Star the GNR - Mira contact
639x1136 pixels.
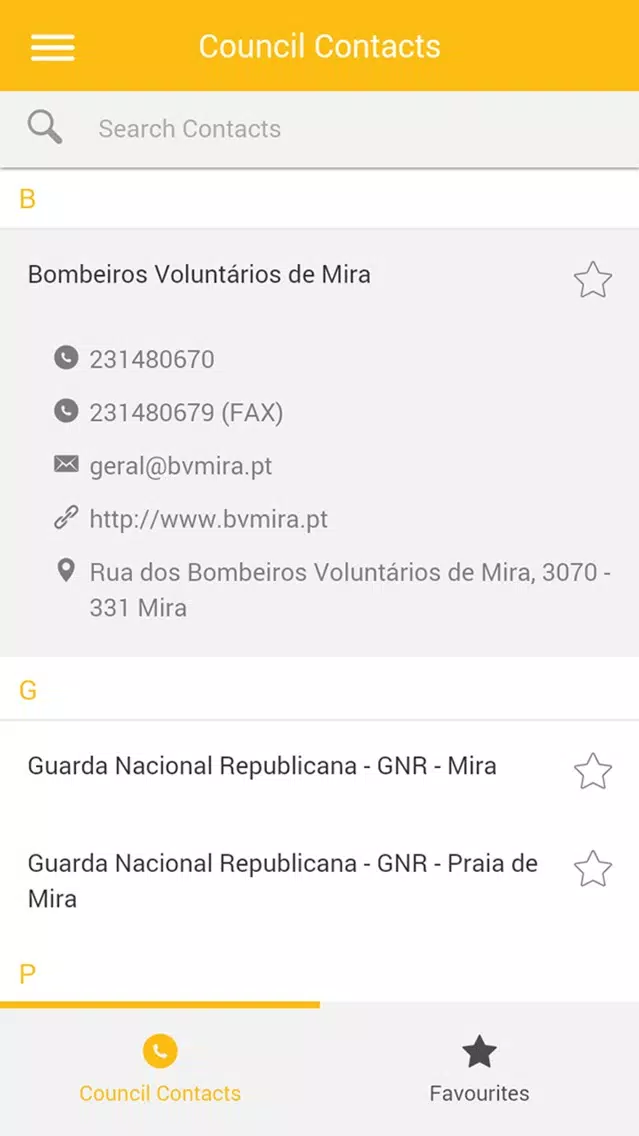click(593, 771)
